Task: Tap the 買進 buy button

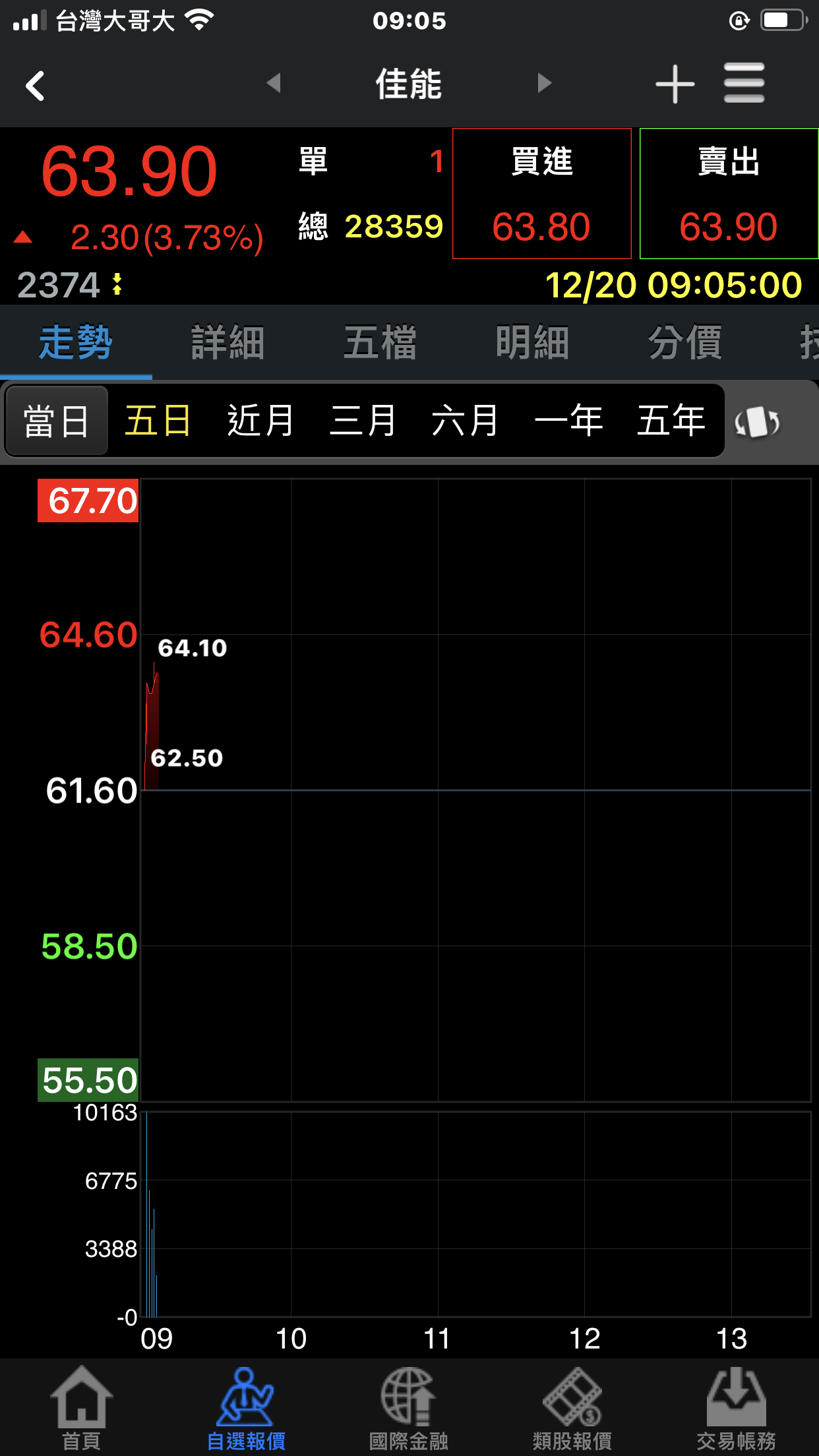Action: 541,193
